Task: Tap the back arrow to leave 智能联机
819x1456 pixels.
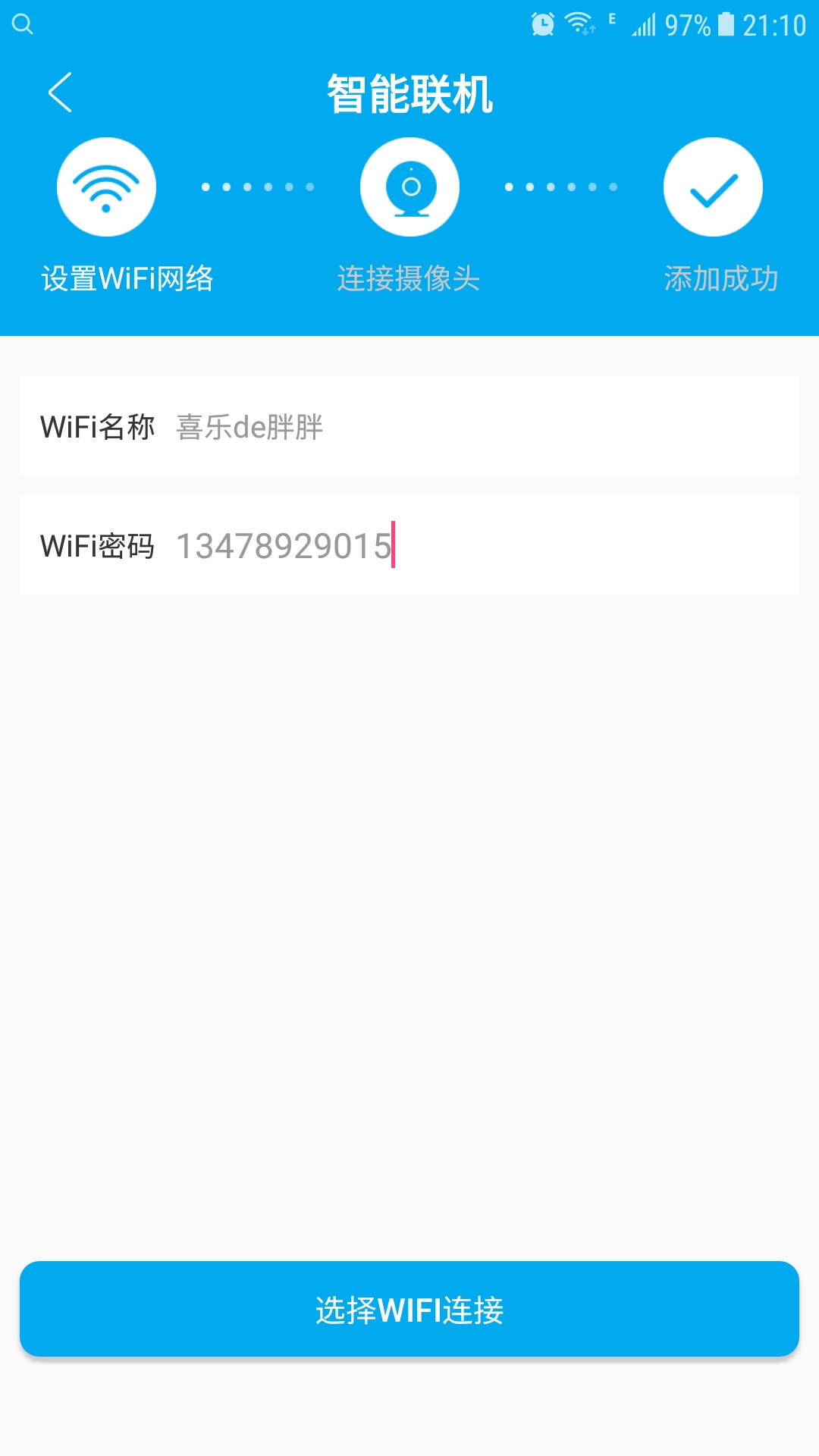Action: click(59, 93)
